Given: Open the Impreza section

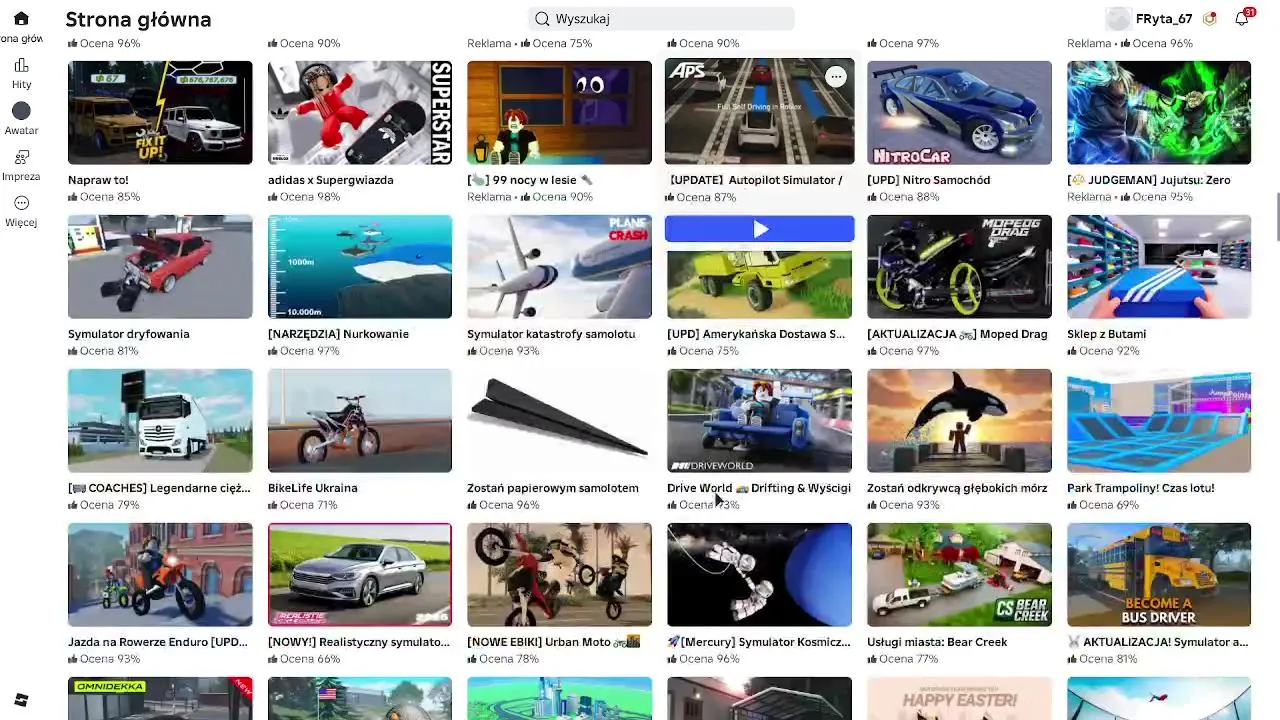Looking at the screenshot, I should [21, 165].
